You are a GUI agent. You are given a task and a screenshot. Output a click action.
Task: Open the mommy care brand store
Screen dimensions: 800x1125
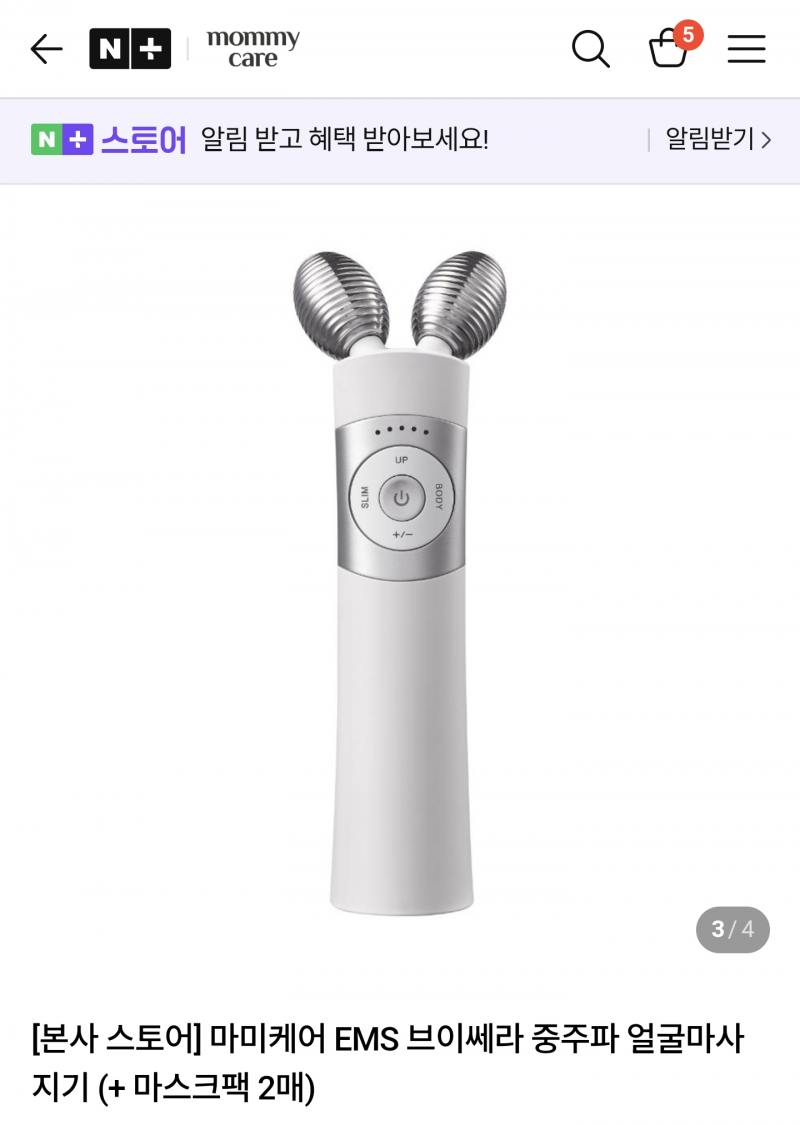(252, 48)
